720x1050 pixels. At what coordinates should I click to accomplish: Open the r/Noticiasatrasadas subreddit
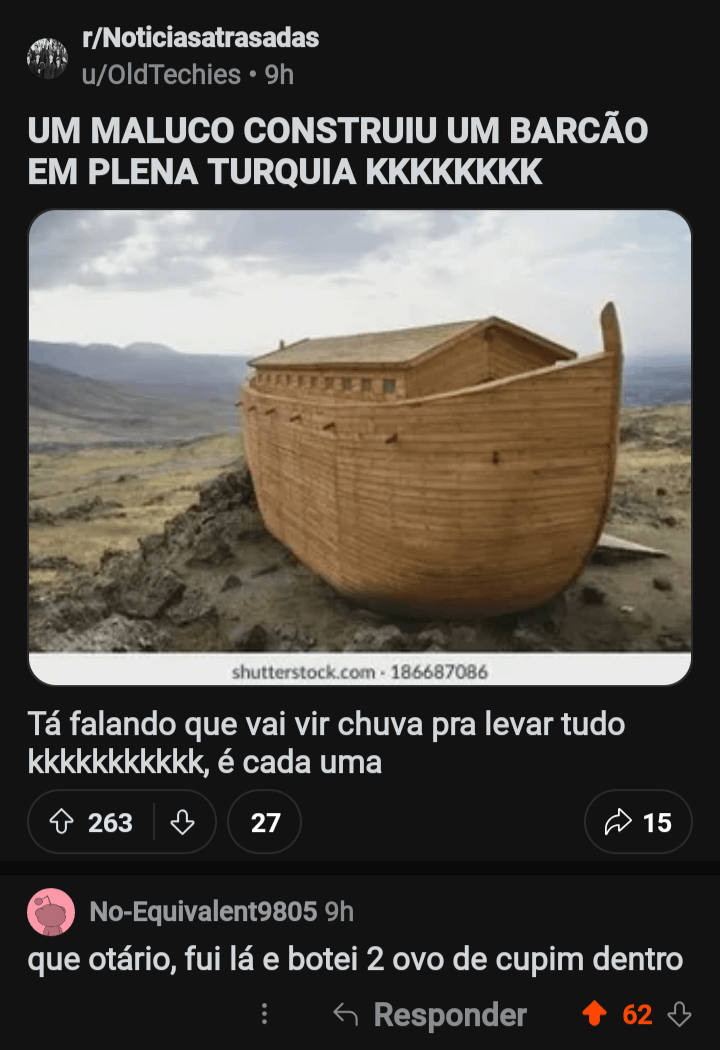(x=200, y=39)
